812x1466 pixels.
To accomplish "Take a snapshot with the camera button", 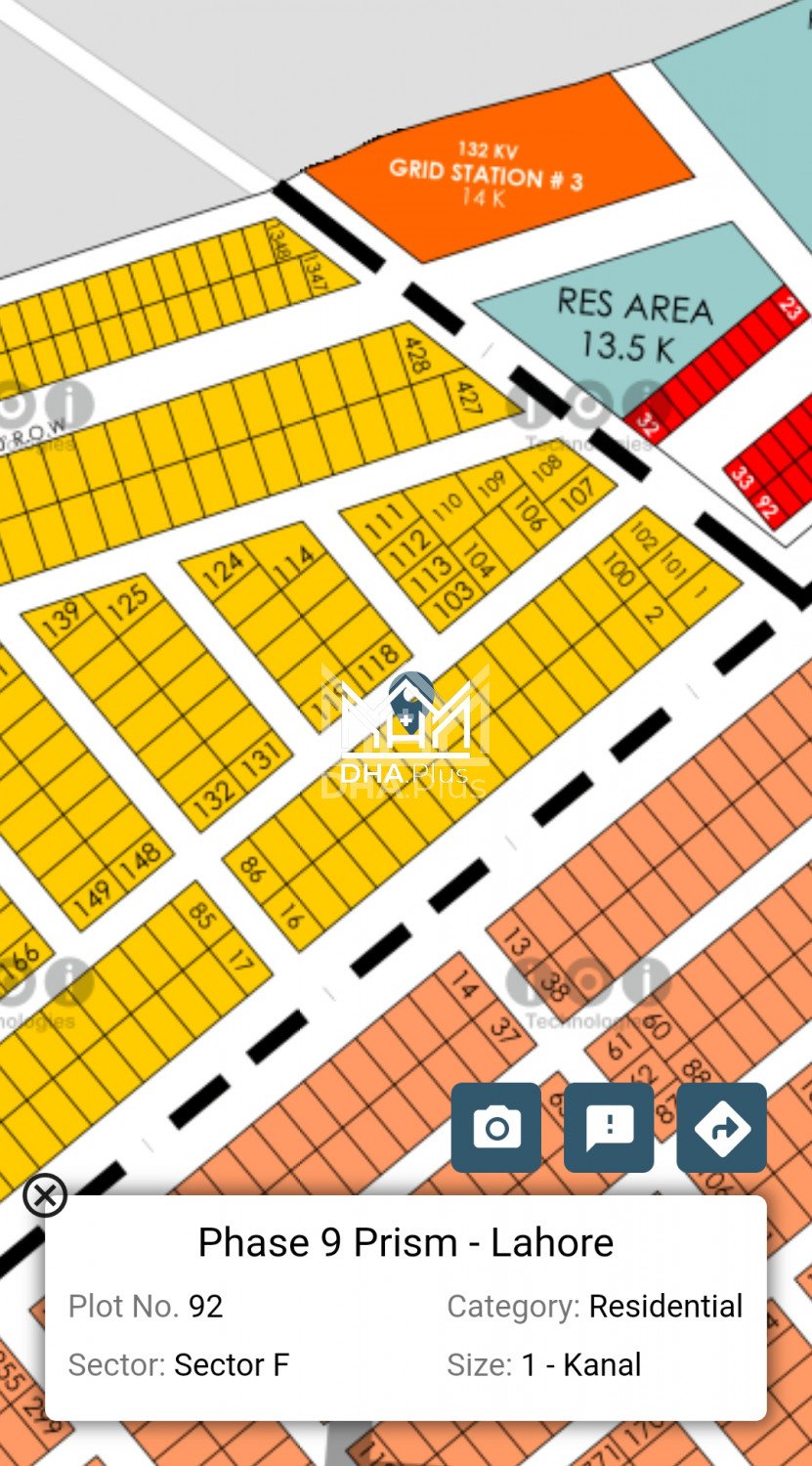I will 495,1128.
